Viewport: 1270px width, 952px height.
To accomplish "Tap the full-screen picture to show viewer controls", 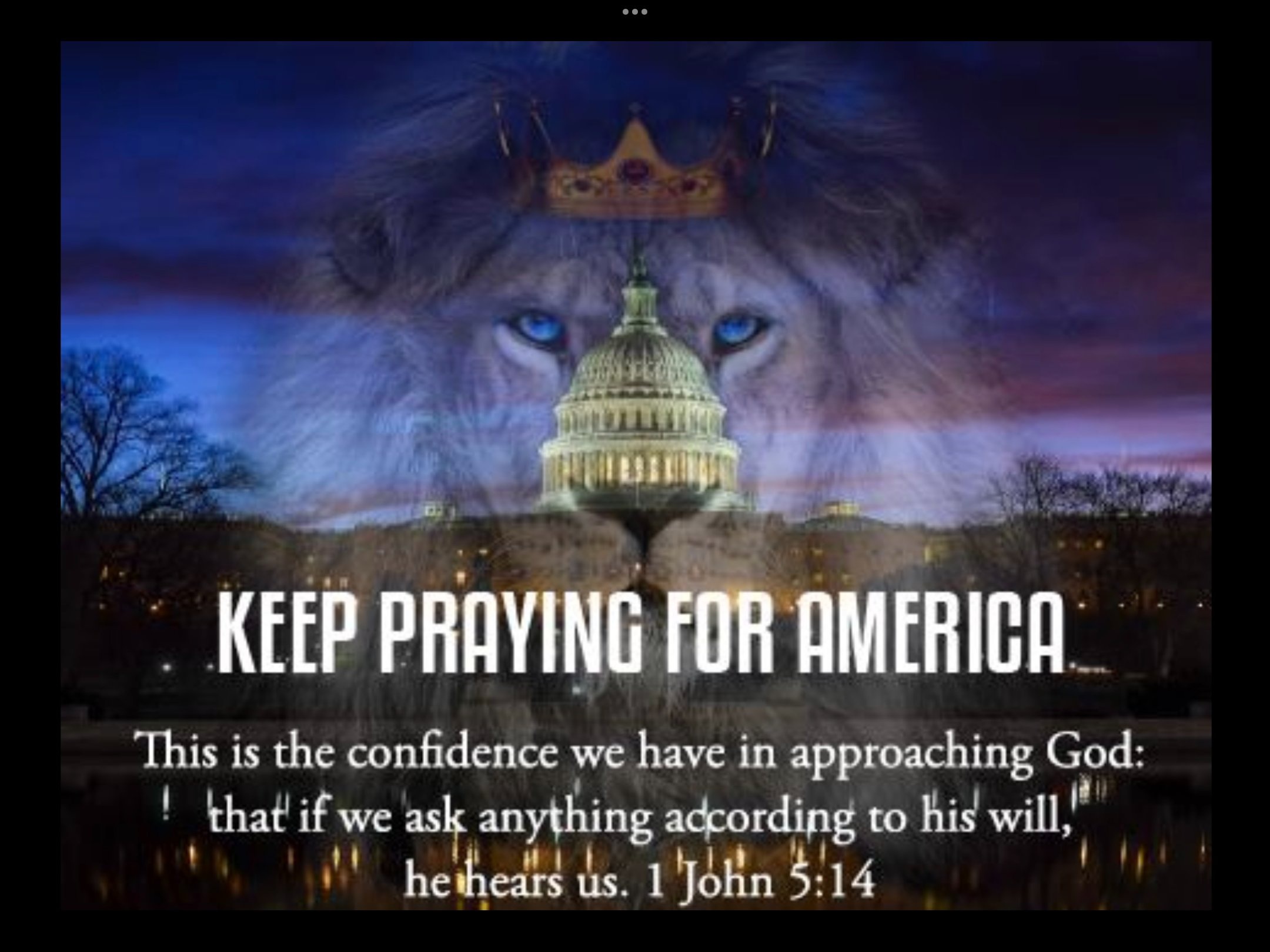I will 635,476.
